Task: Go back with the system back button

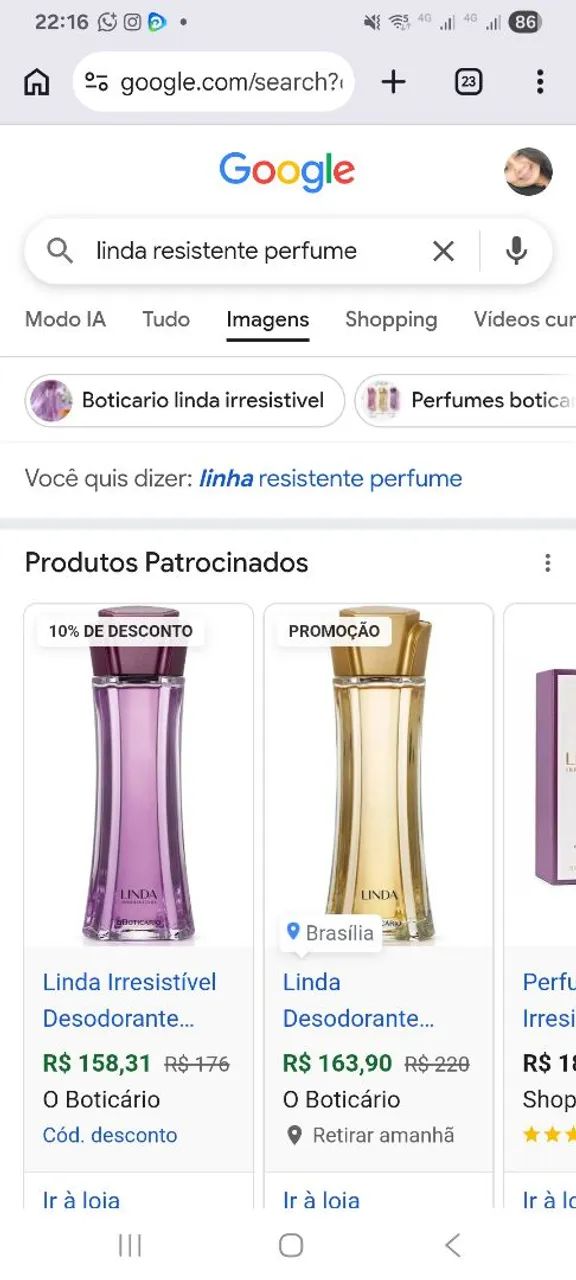Action: coord(452,1245)
